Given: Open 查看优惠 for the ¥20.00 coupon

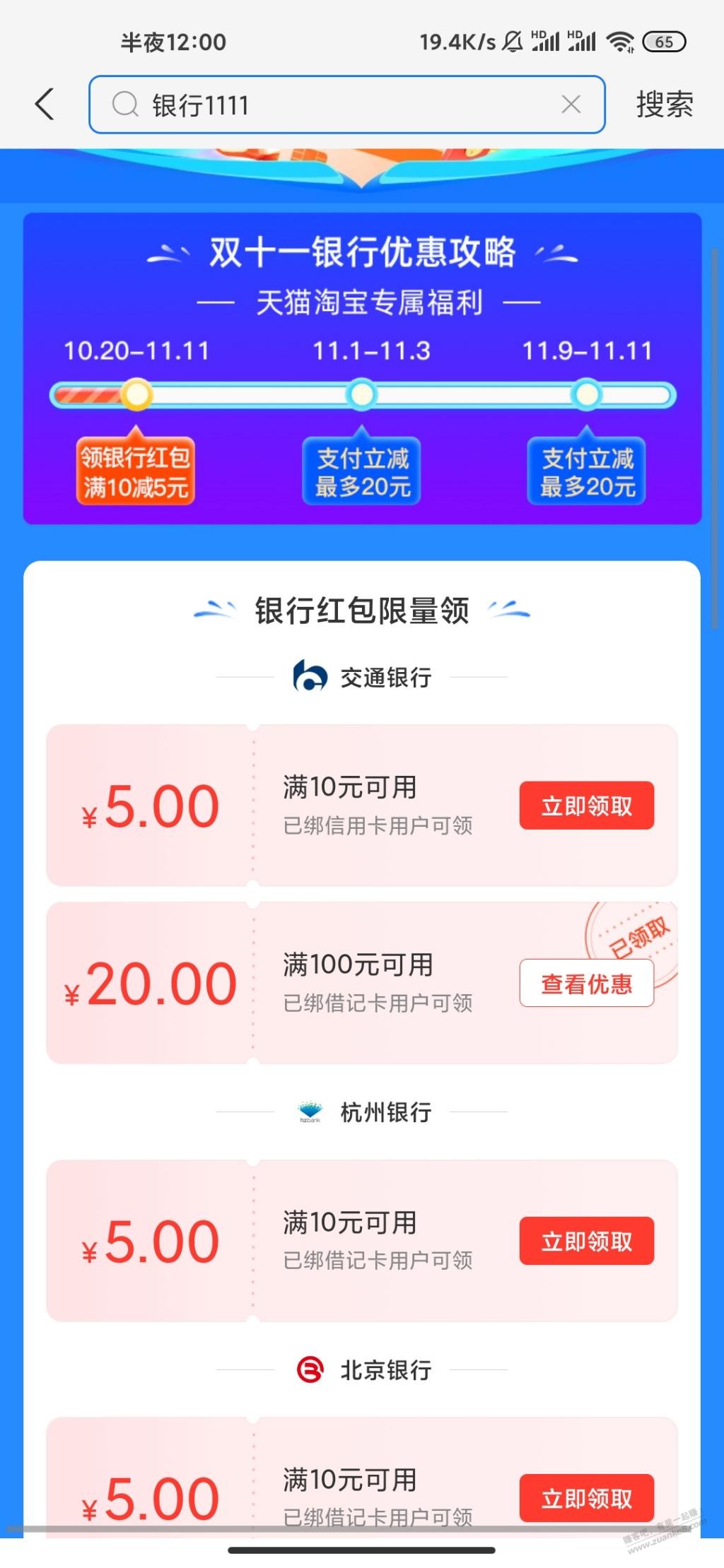Looking at the screenshot, I should tap(586, 983).
